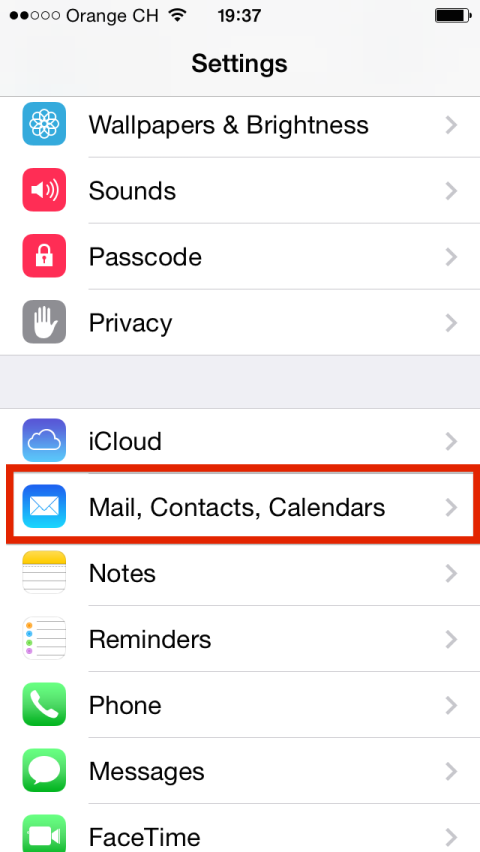Select the FaceTime row
Viewport: 480px width, 852px height.
coord(240,828)
